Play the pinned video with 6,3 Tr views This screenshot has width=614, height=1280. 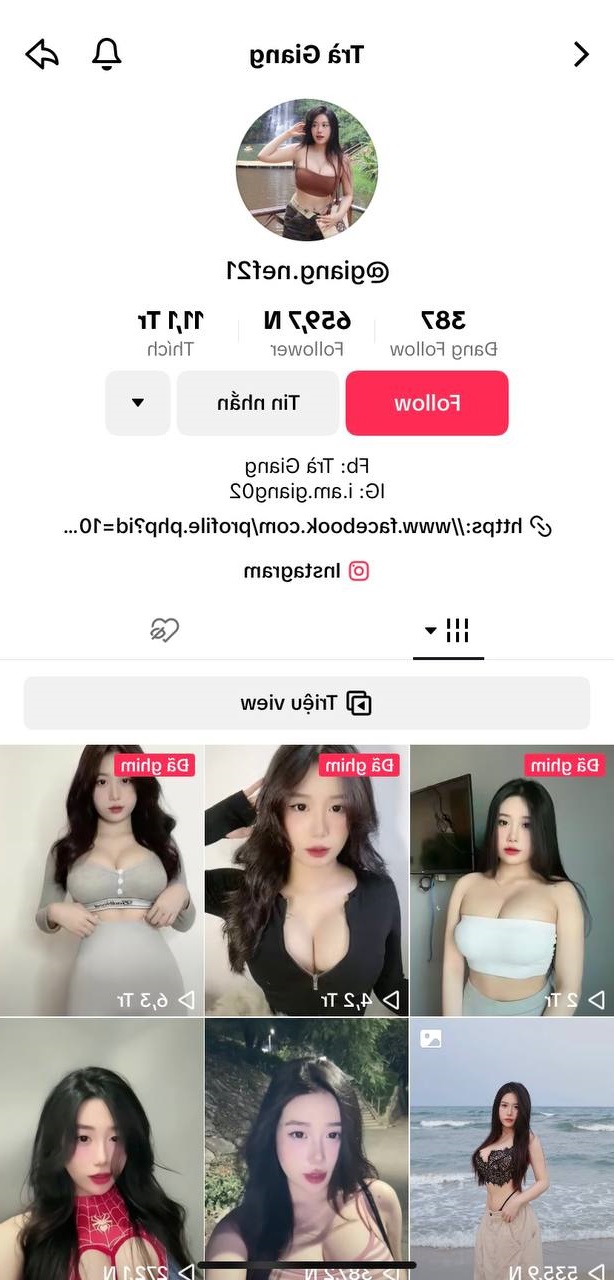(100, 880)
